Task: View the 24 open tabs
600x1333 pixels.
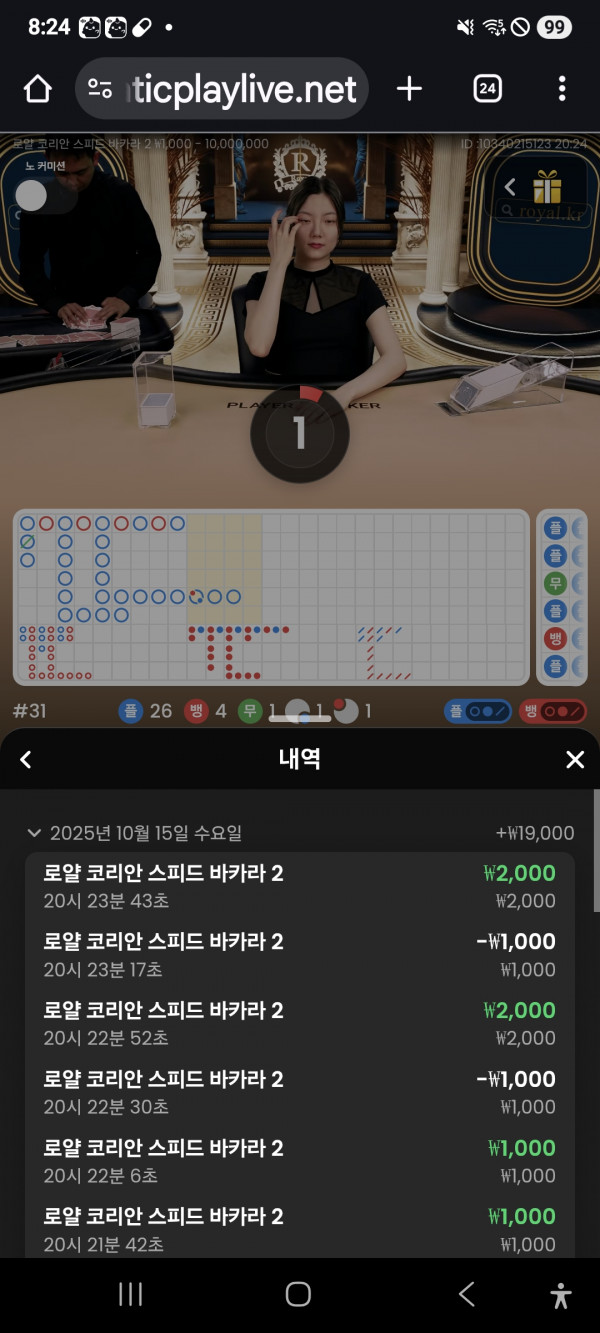Action: tap(487, 89)
